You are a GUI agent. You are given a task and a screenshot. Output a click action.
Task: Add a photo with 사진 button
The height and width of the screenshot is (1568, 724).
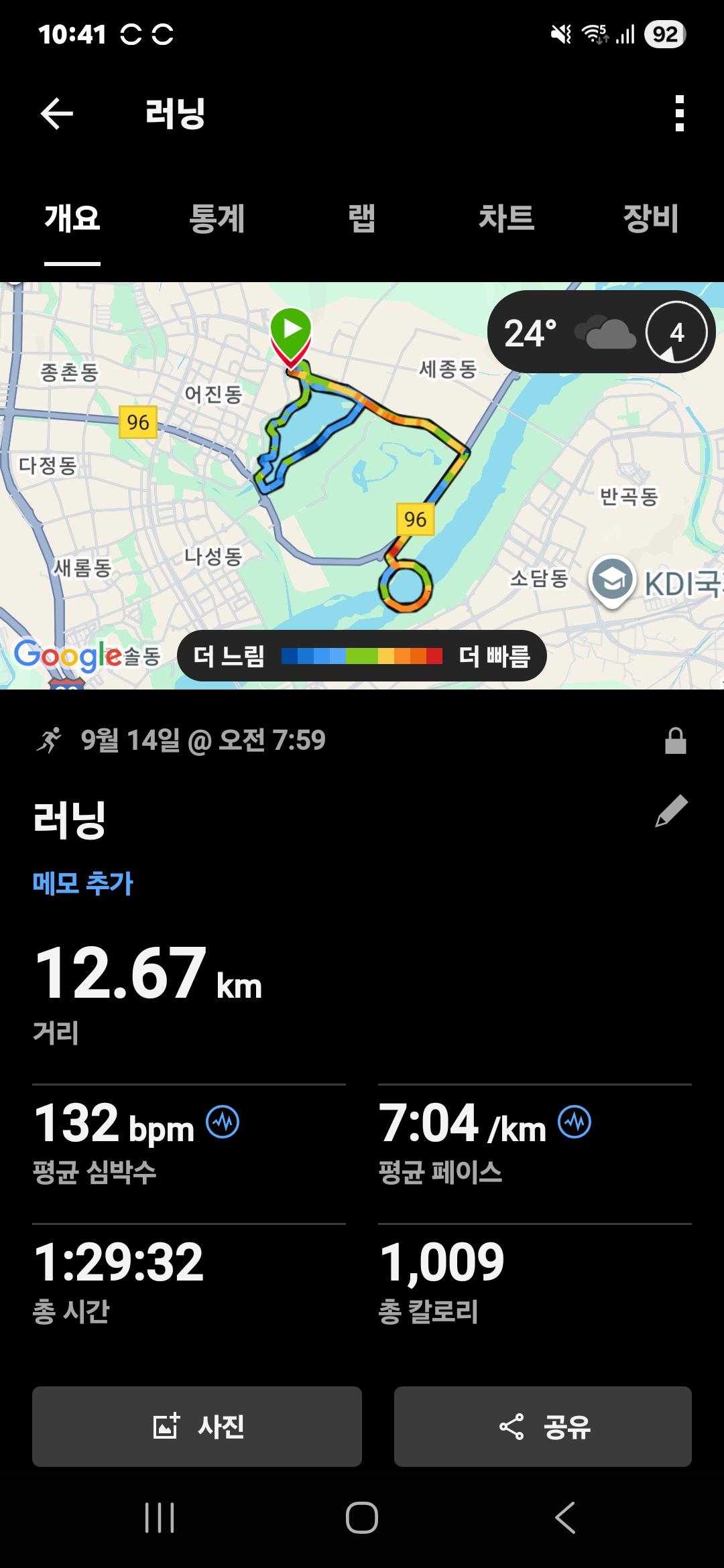197,1427
